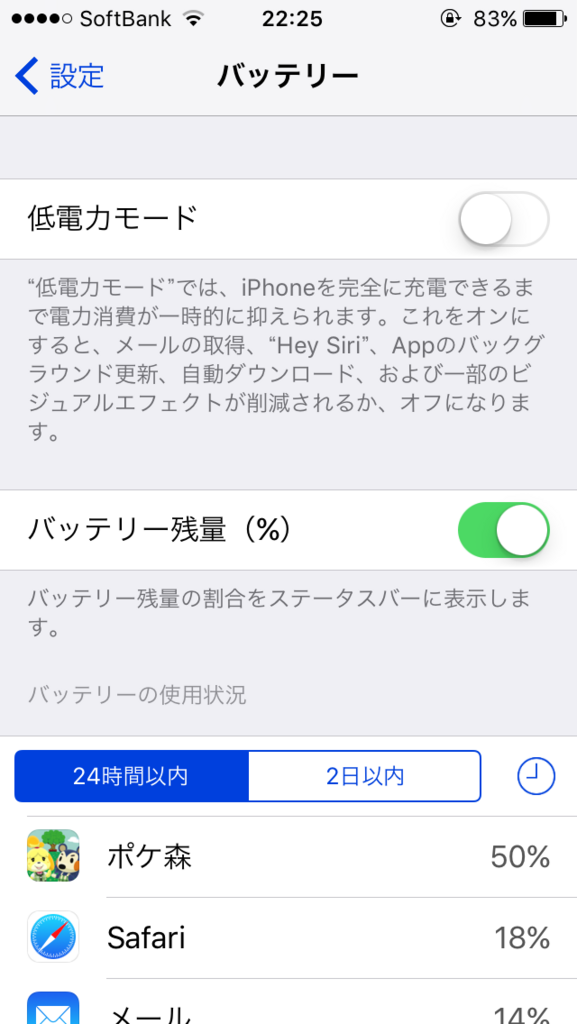Image resolution: width=577 pixels, height=1024 pixels.
Task: Open Safari battery usage row
Action: click(288, 937)
